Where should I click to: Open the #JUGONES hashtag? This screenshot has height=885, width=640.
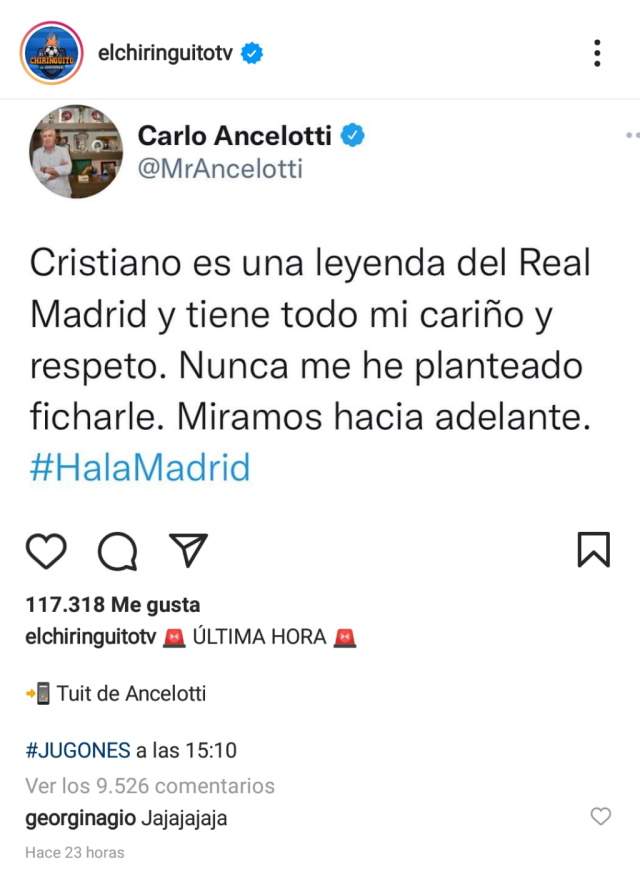[x=77, y=750]
